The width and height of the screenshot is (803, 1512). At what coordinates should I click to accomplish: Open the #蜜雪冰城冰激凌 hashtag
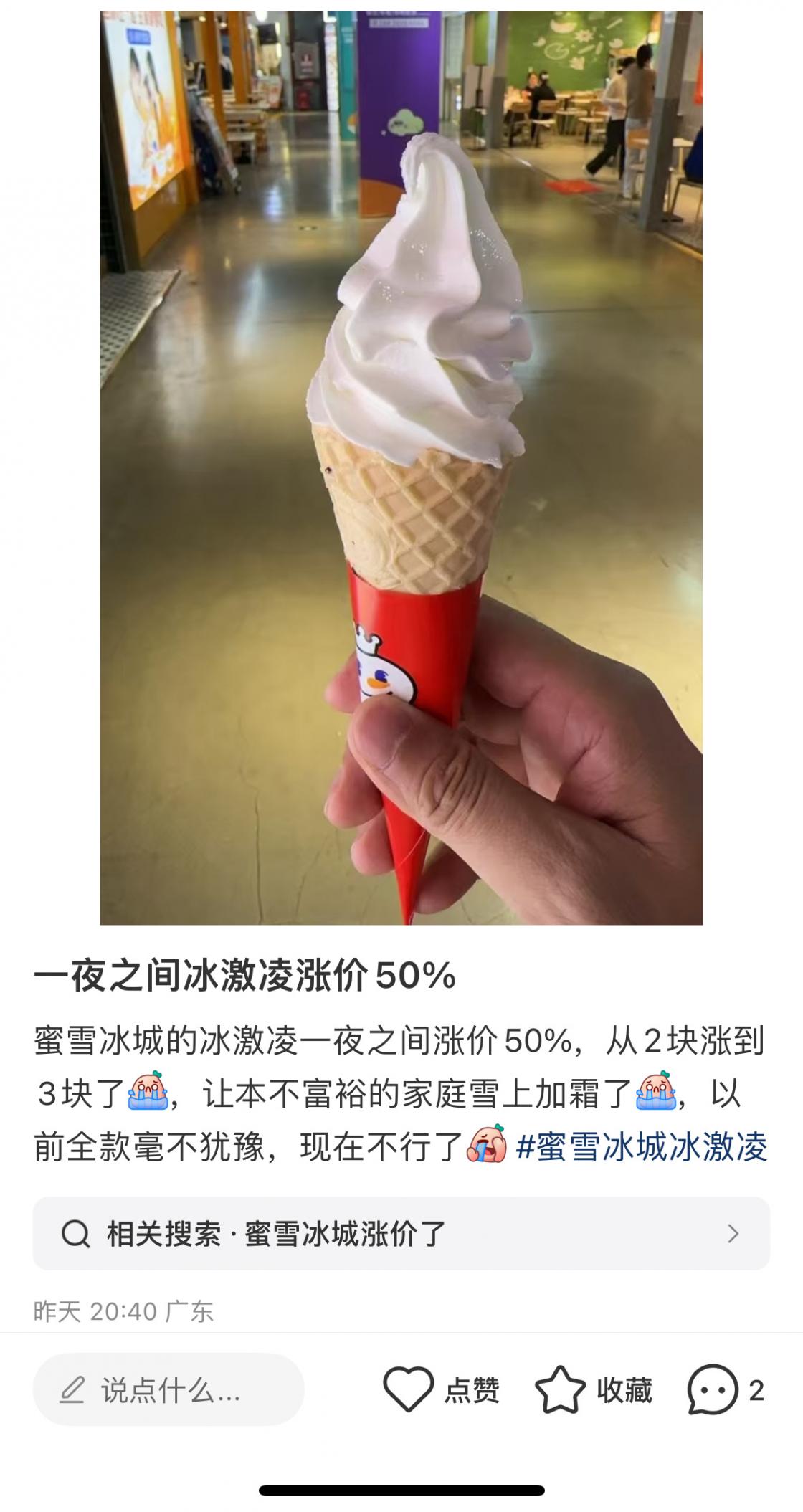(x=642, y=1146)
